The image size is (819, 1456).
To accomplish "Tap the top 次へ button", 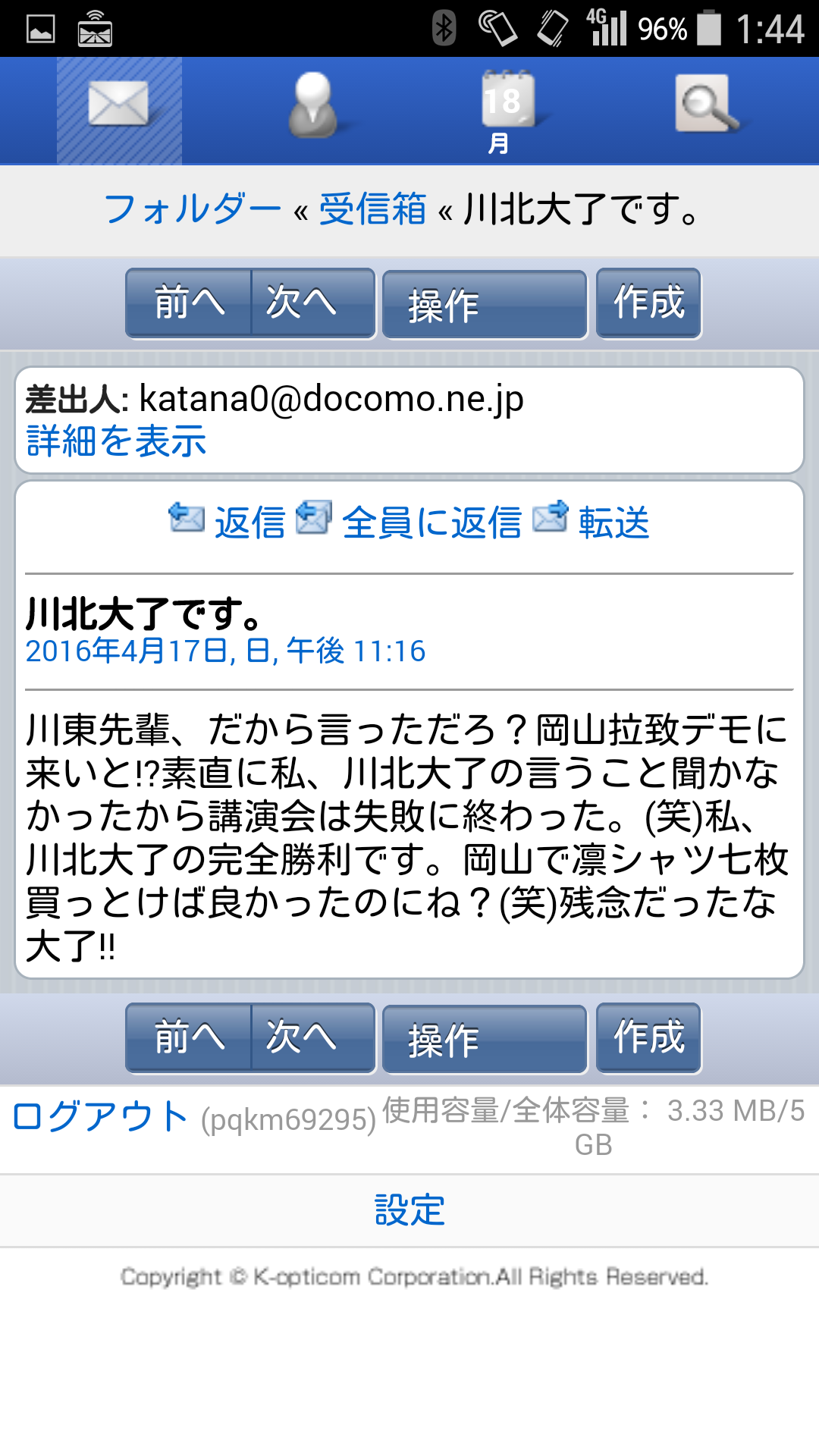I will [313, 303].
